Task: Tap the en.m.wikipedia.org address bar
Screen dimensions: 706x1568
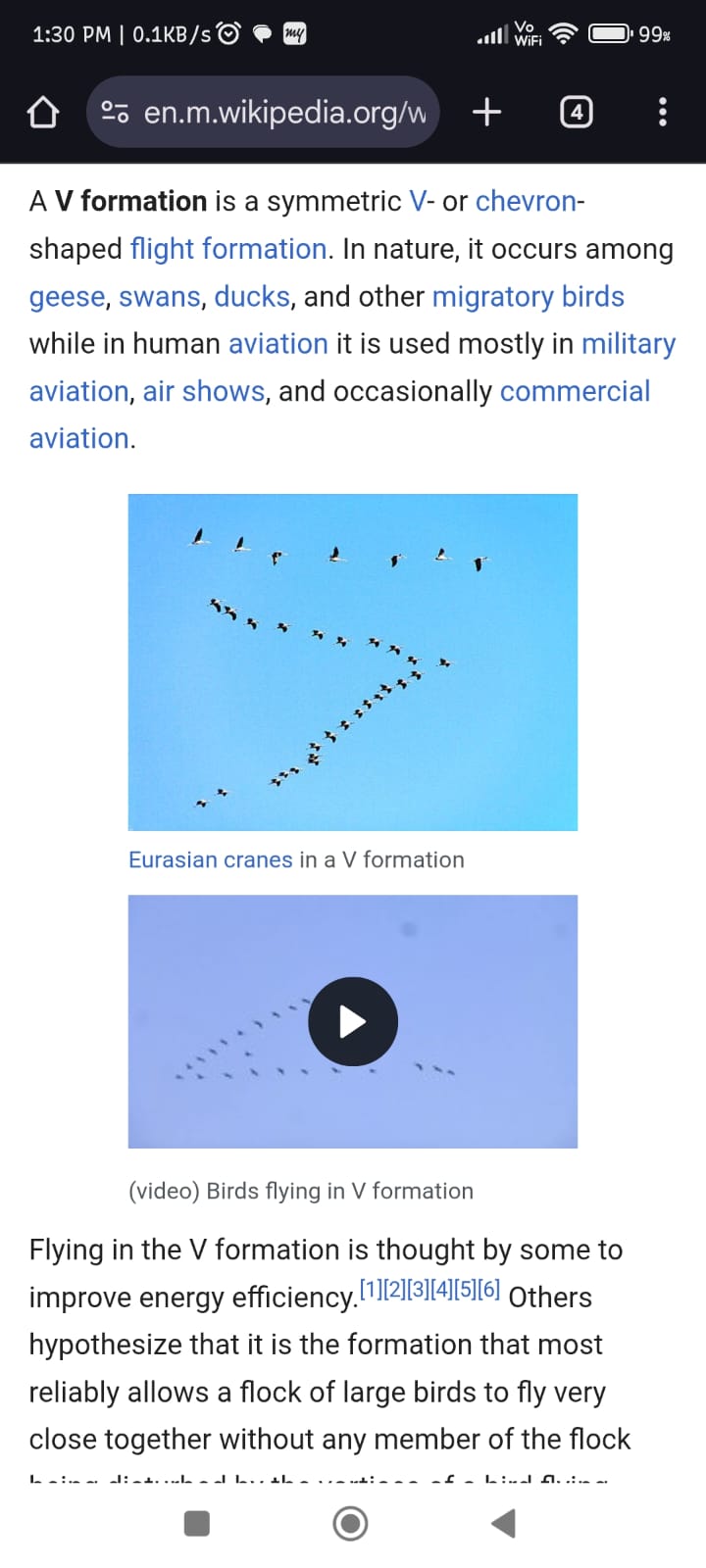Action: tap(263, 113)
